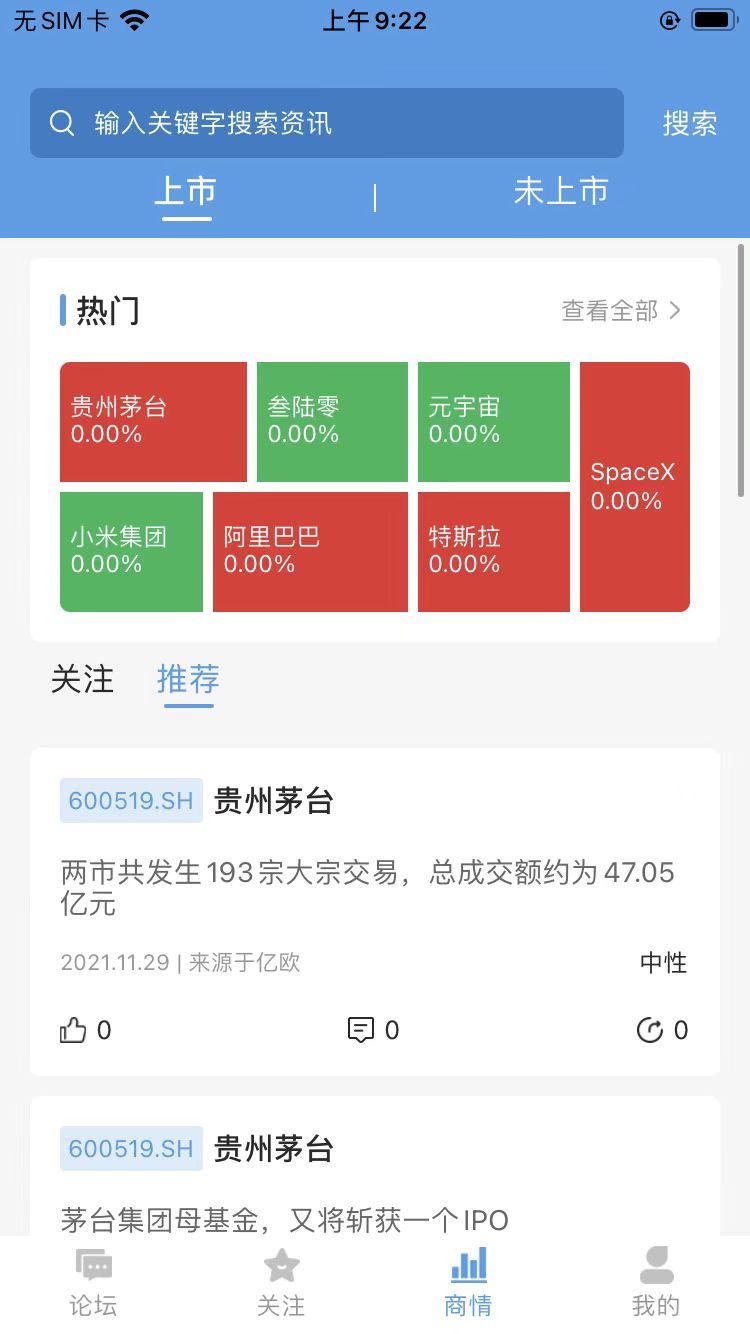Switch to the 未上市 tab
The width and height of the screenshot is (750, 1334).
click(x=561, y=192)
